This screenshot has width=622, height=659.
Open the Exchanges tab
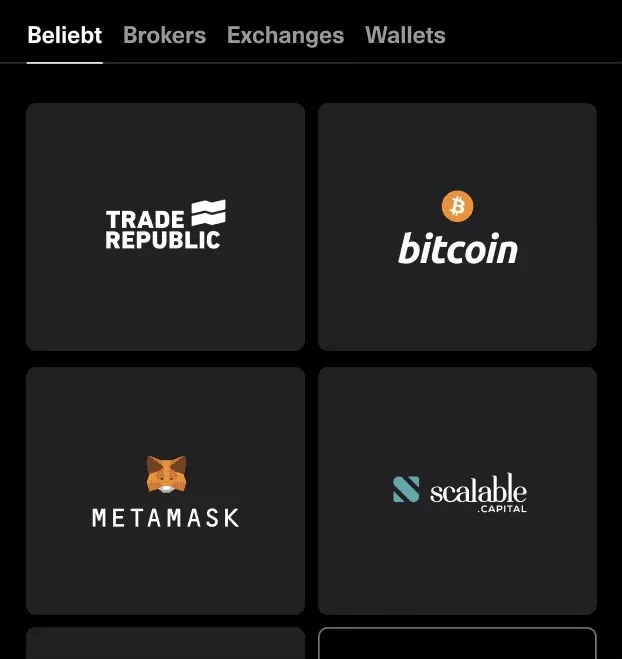285,35
